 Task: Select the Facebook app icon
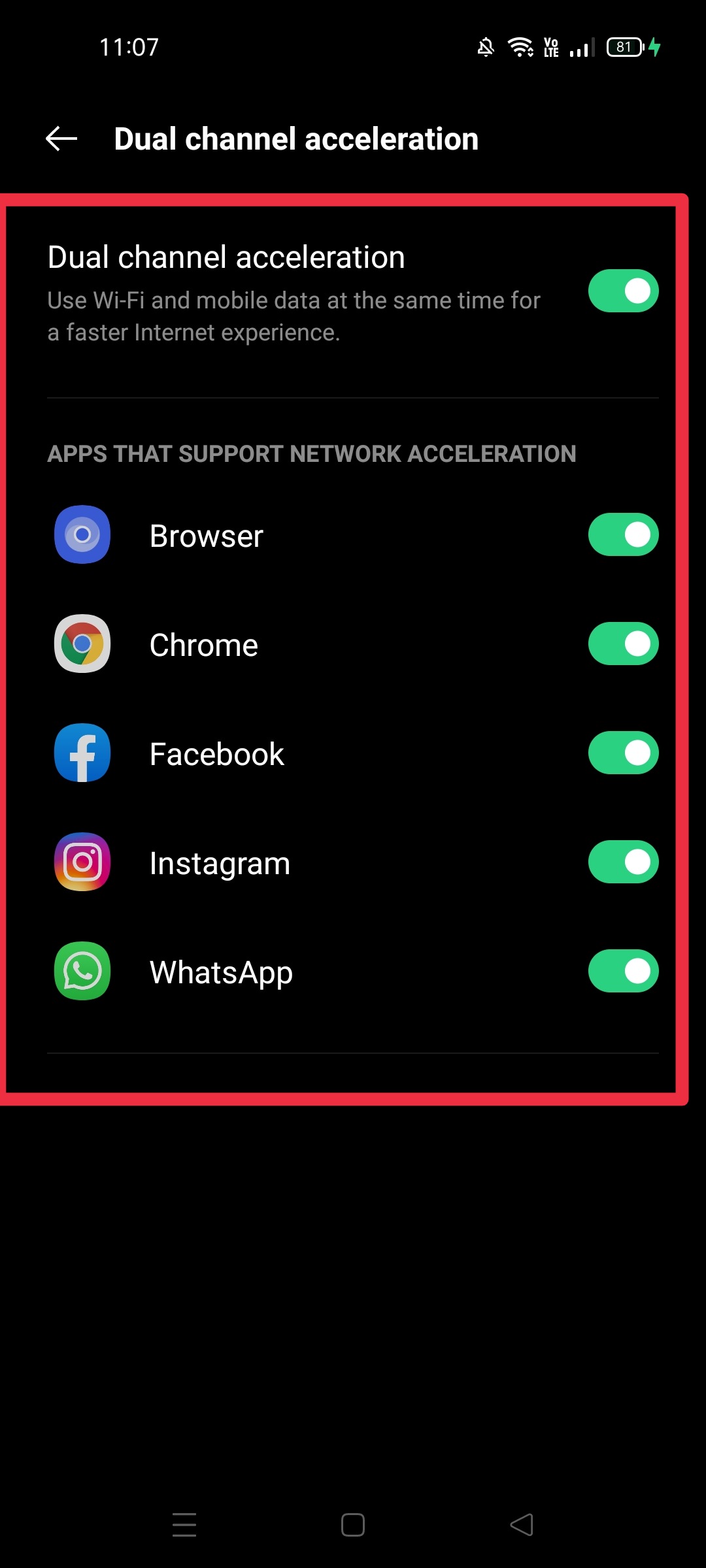point(81,753)
